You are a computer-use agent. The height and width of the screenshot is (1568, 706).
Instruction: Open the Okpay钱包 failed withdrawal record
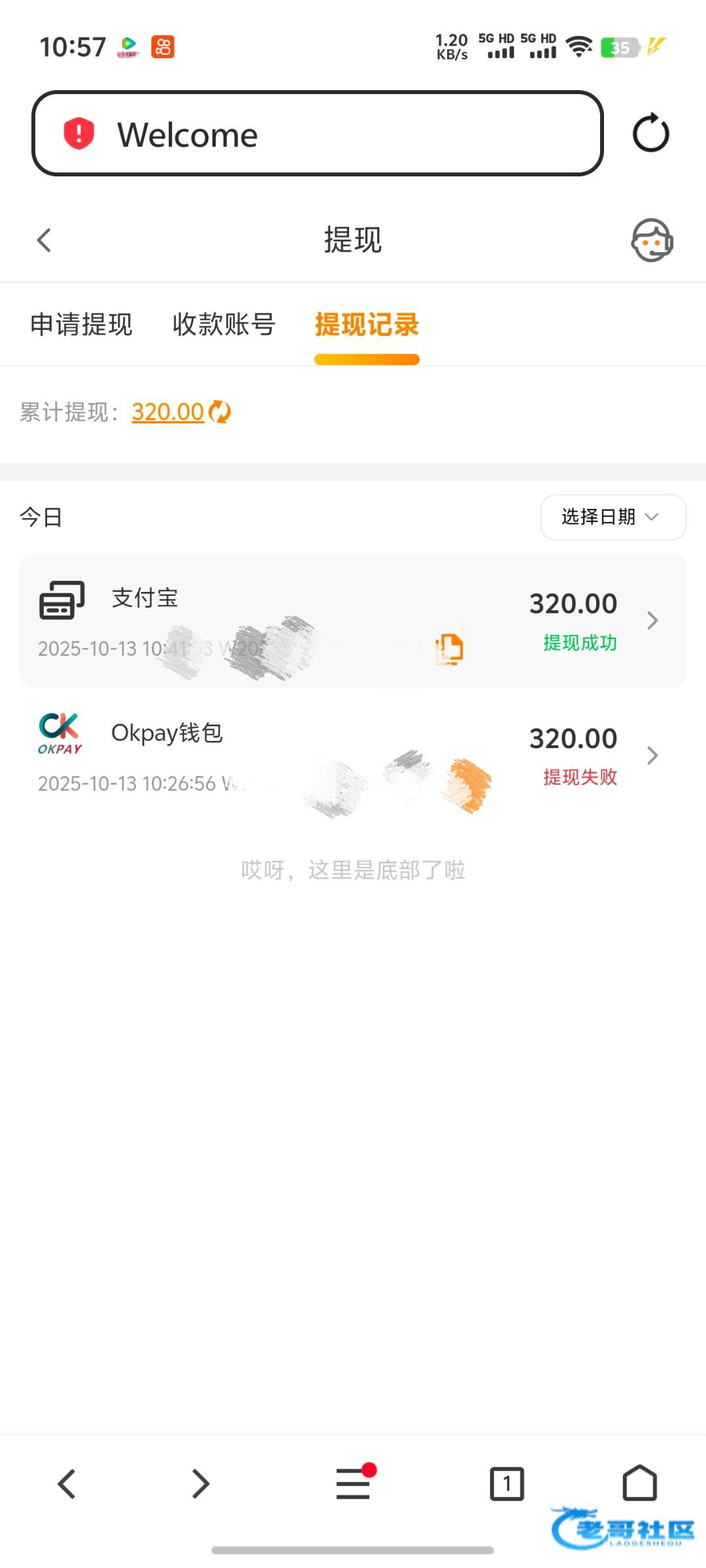(x=353, y=755)
